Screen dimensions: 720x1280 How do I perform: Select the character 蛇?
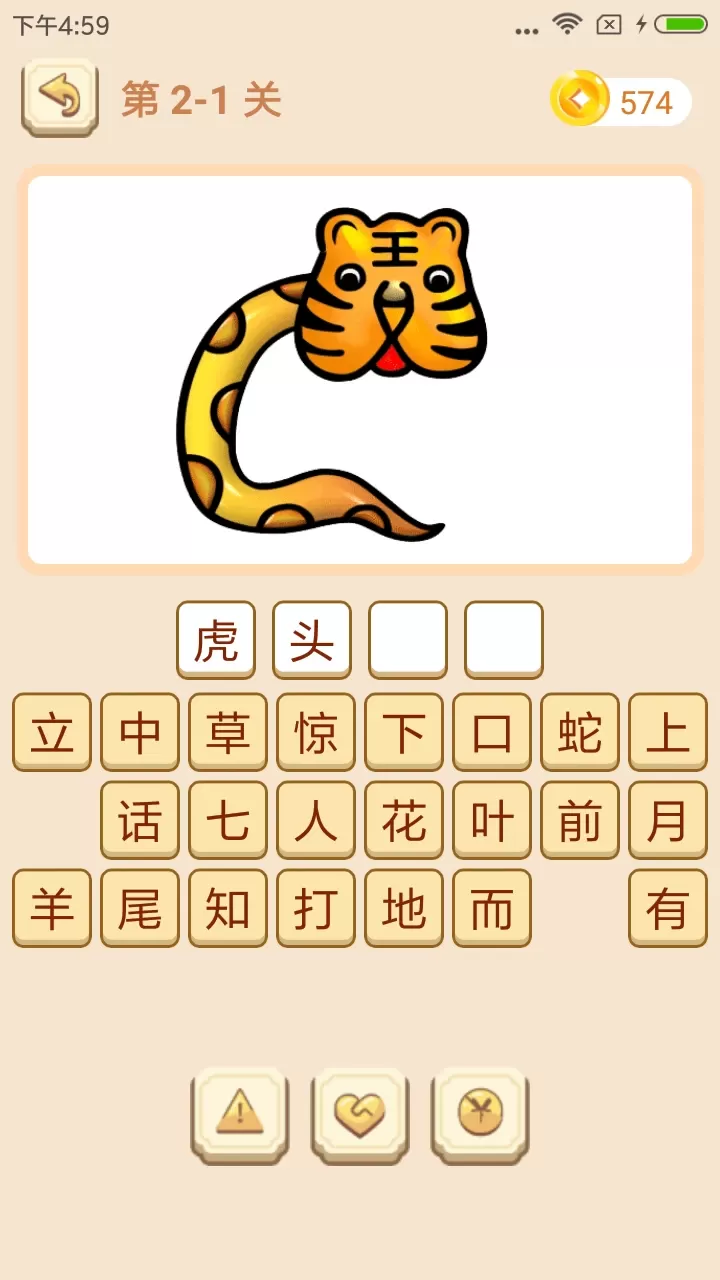580,732
